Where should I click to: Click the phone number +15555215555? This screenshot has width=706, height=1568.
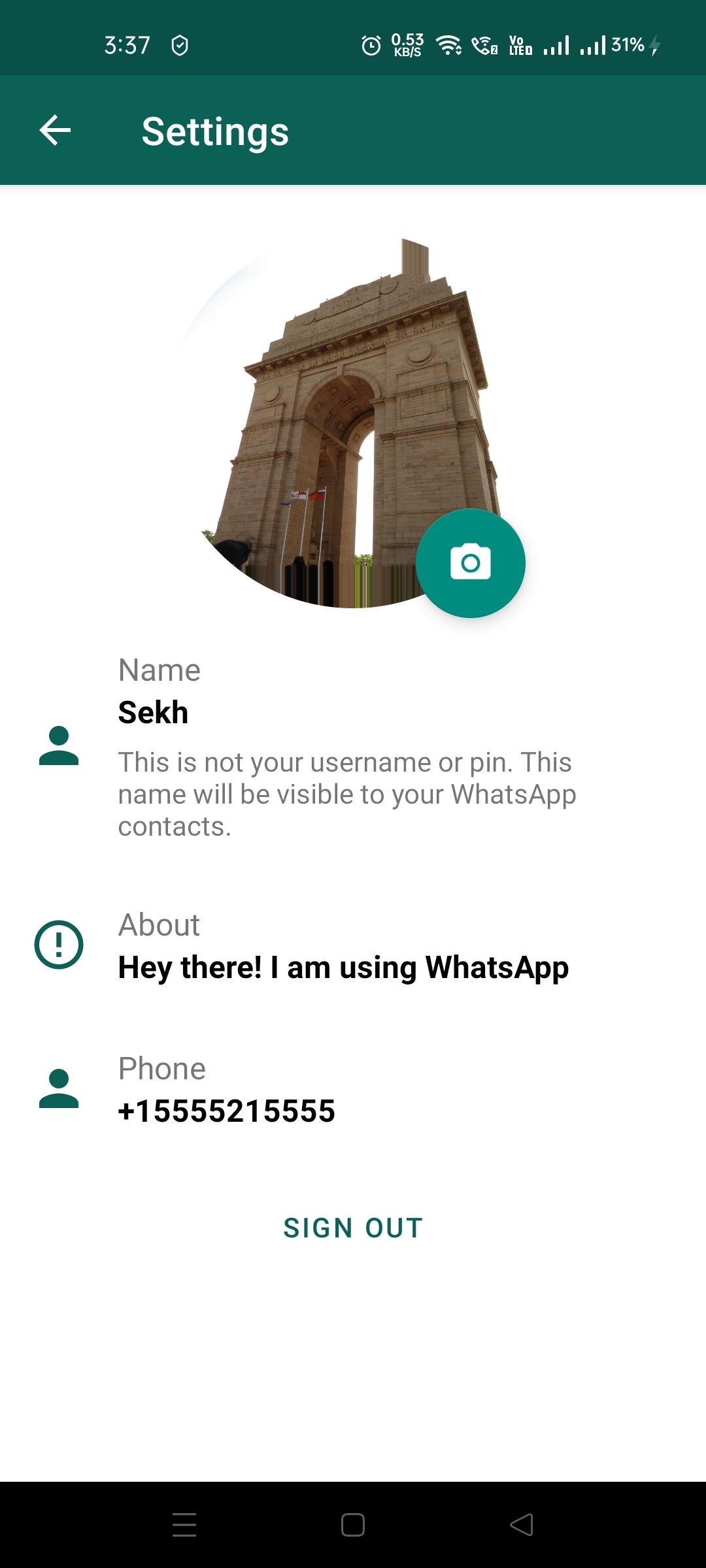[x=226, y=1109]
